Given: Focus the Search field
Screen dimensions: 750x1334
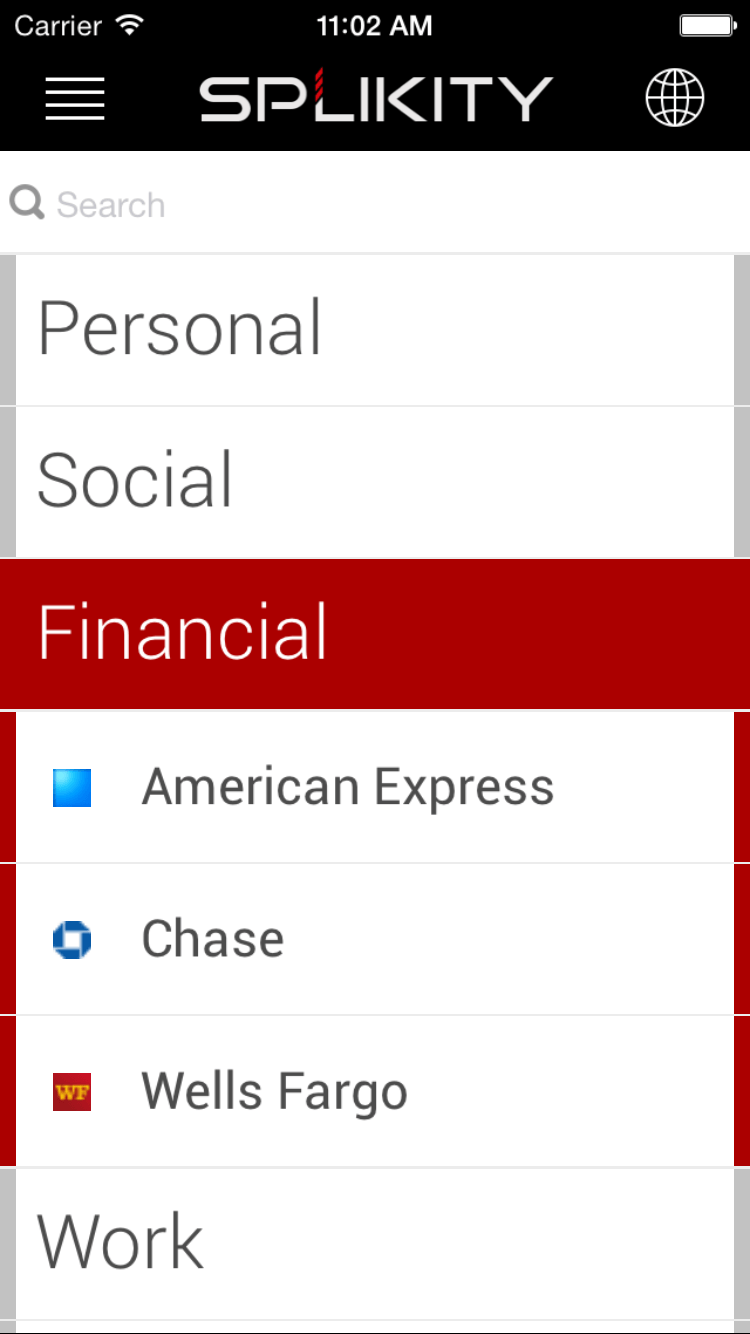Looking at the screenshot, I should (x=375, y=204).
